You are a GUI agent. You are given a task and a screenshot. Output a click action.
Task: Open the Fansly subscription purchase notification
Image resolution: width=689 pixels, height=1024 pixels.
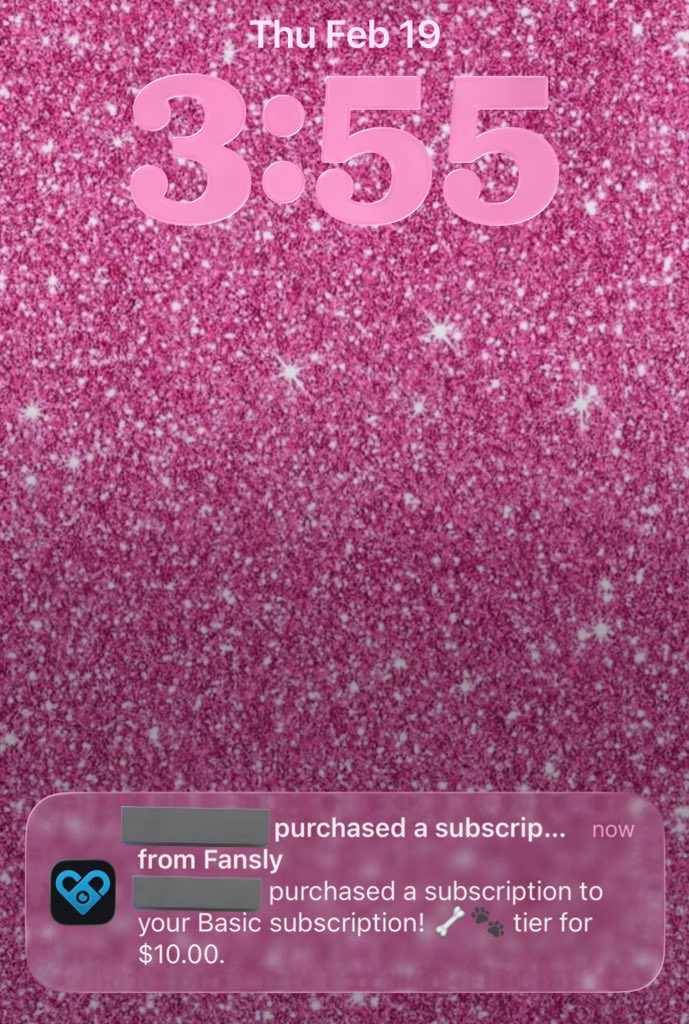click(345, 893)
